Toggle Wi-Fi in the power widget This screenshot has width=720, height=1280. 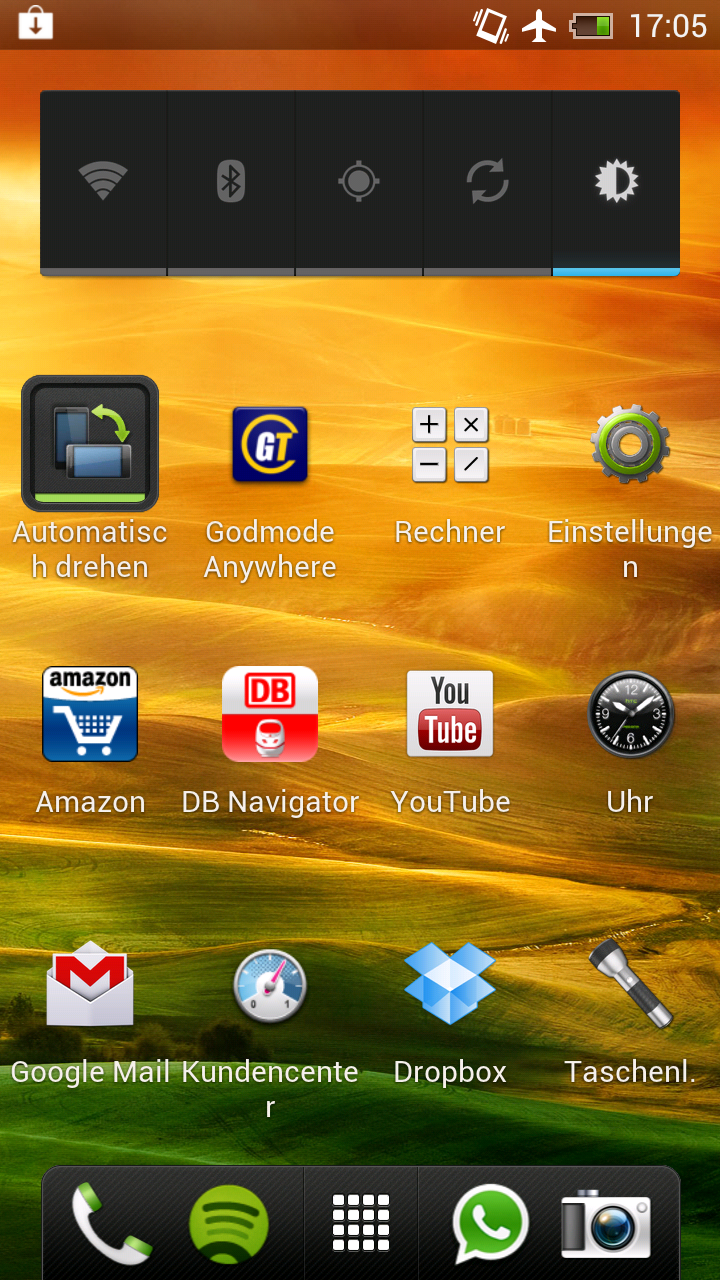(103, 182)
